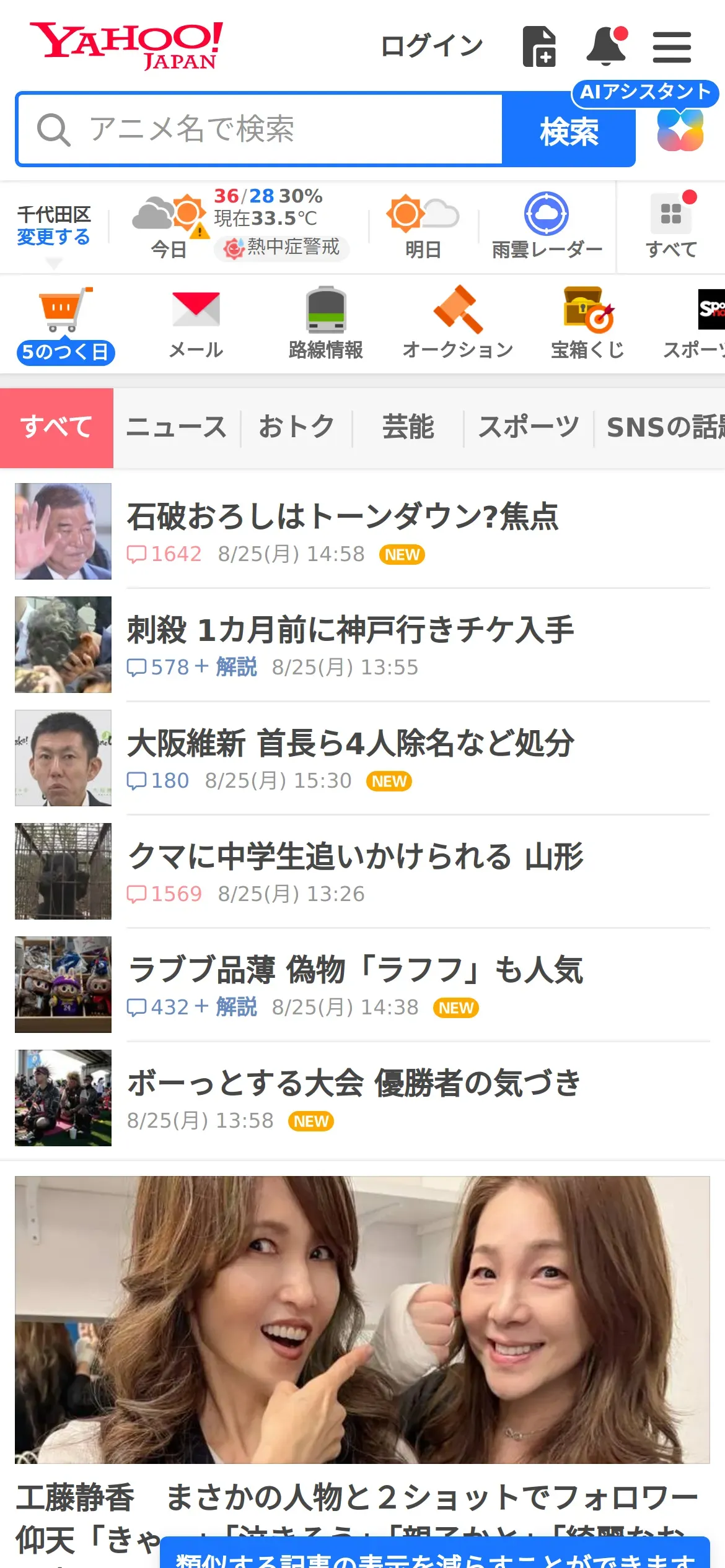The image size is (725, 1568).
Task: Select the 芸能 tab
Action: click(x=408, y=427)
